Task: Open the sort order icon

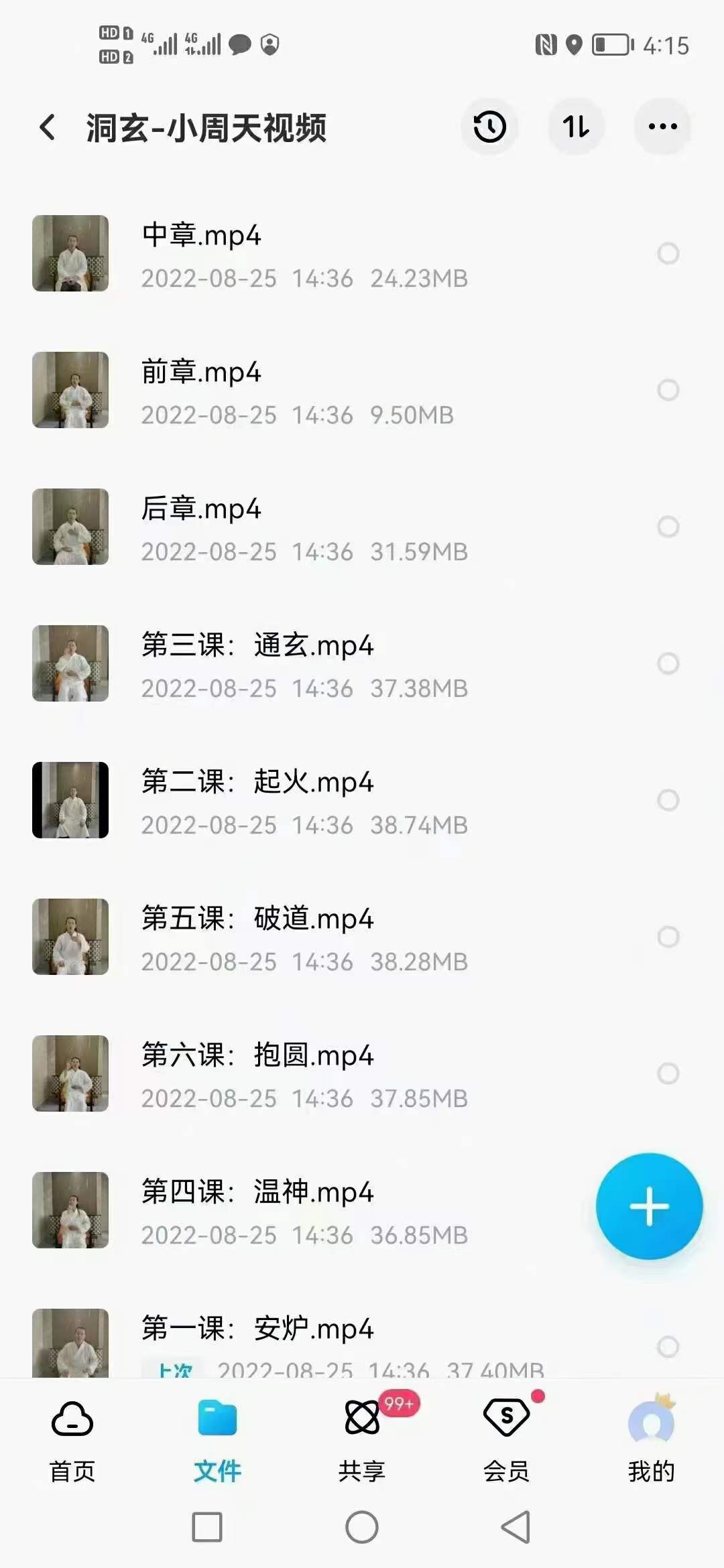Action: (576, 127)
